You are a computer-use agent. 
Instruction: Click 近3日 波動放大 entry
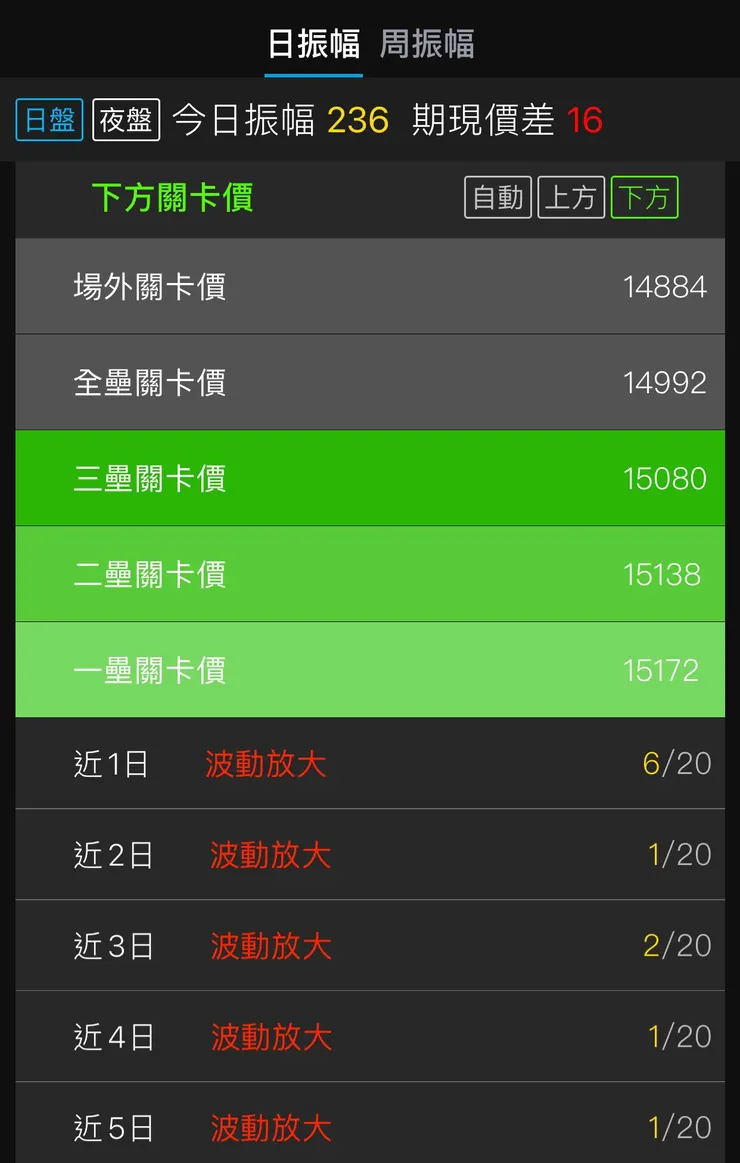370,945
